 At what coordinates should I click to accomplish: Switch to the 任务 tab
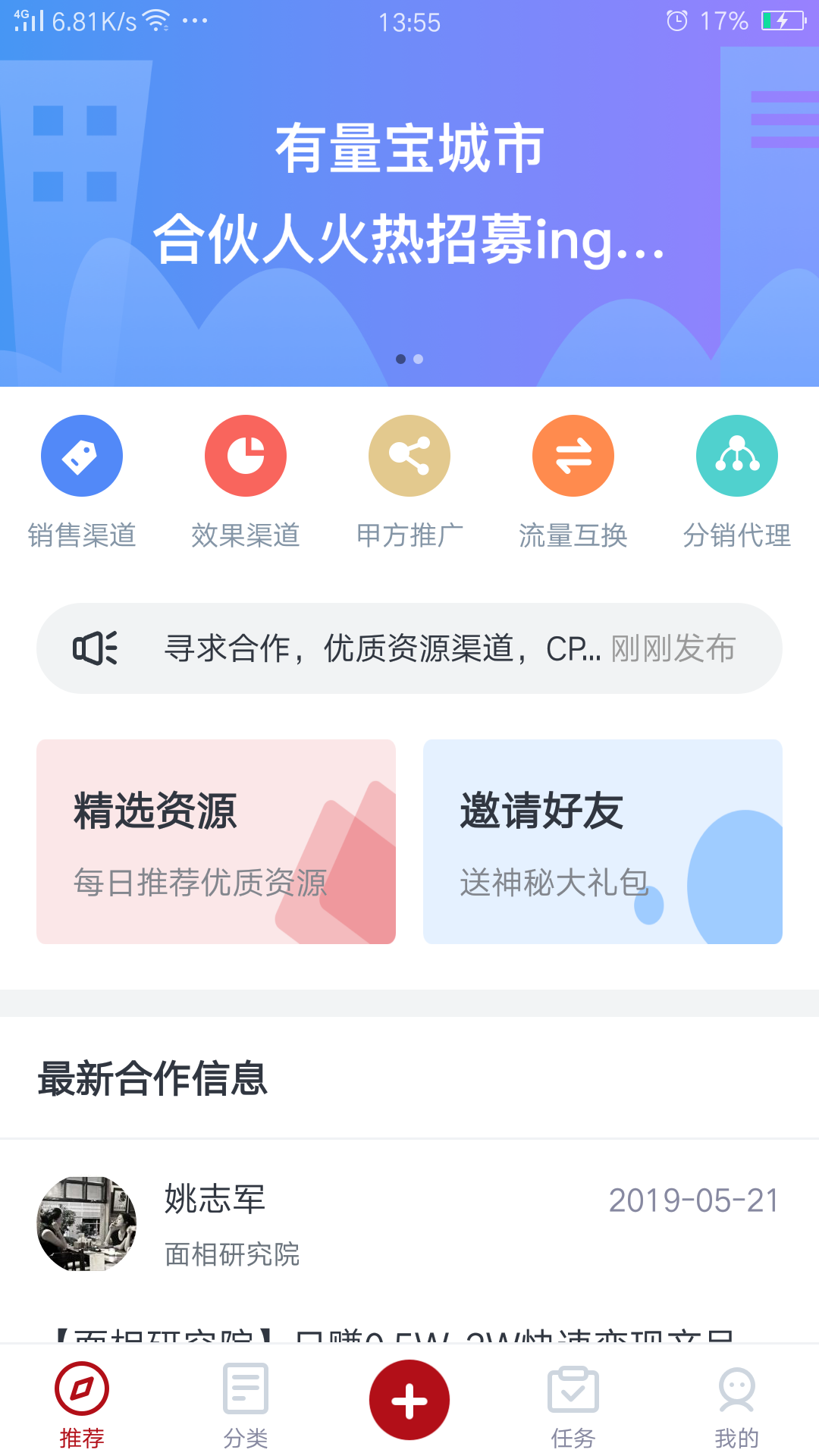pyautogui.click(x=573, y=1404)
